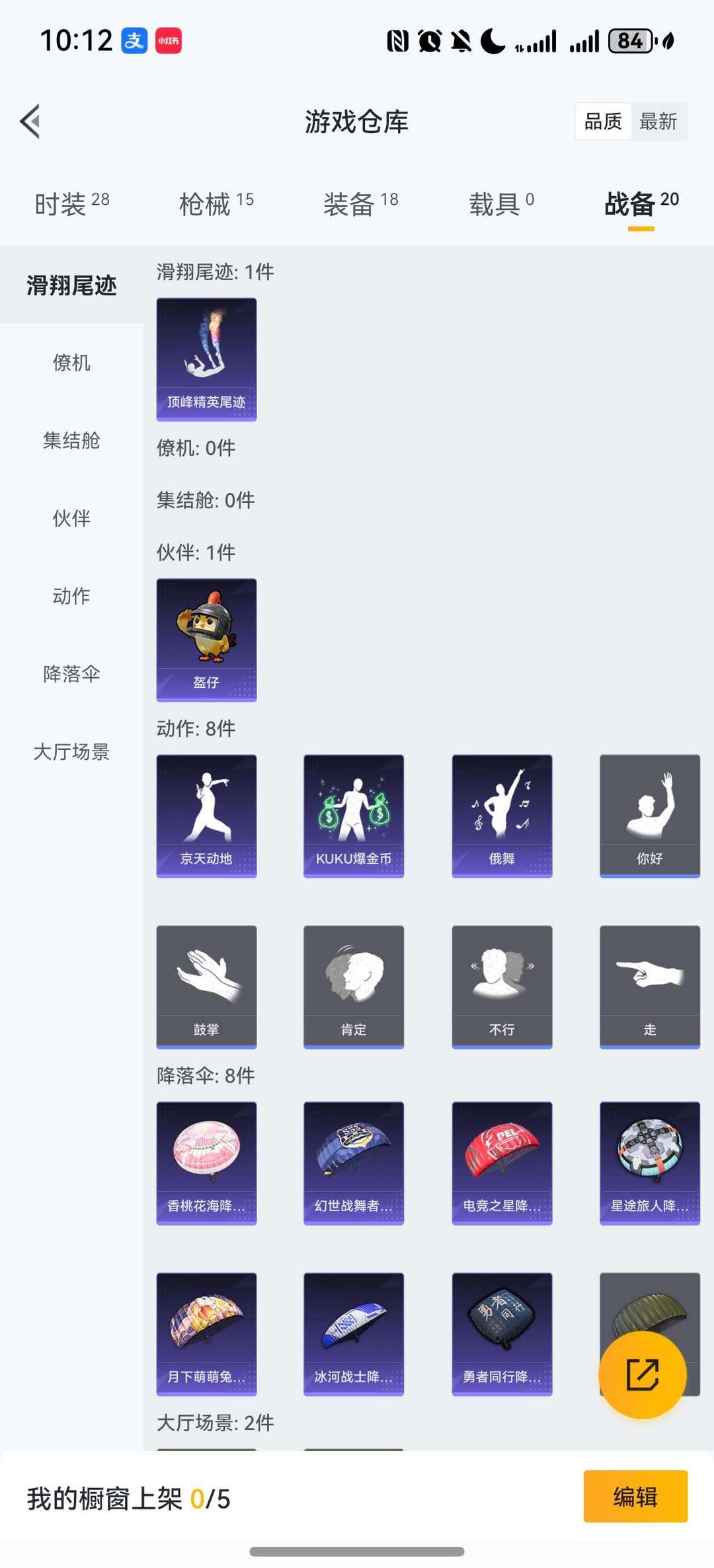This screenshot has width=714, height=1568.
Task: View the 盔仔 companion
Action: 206,640
